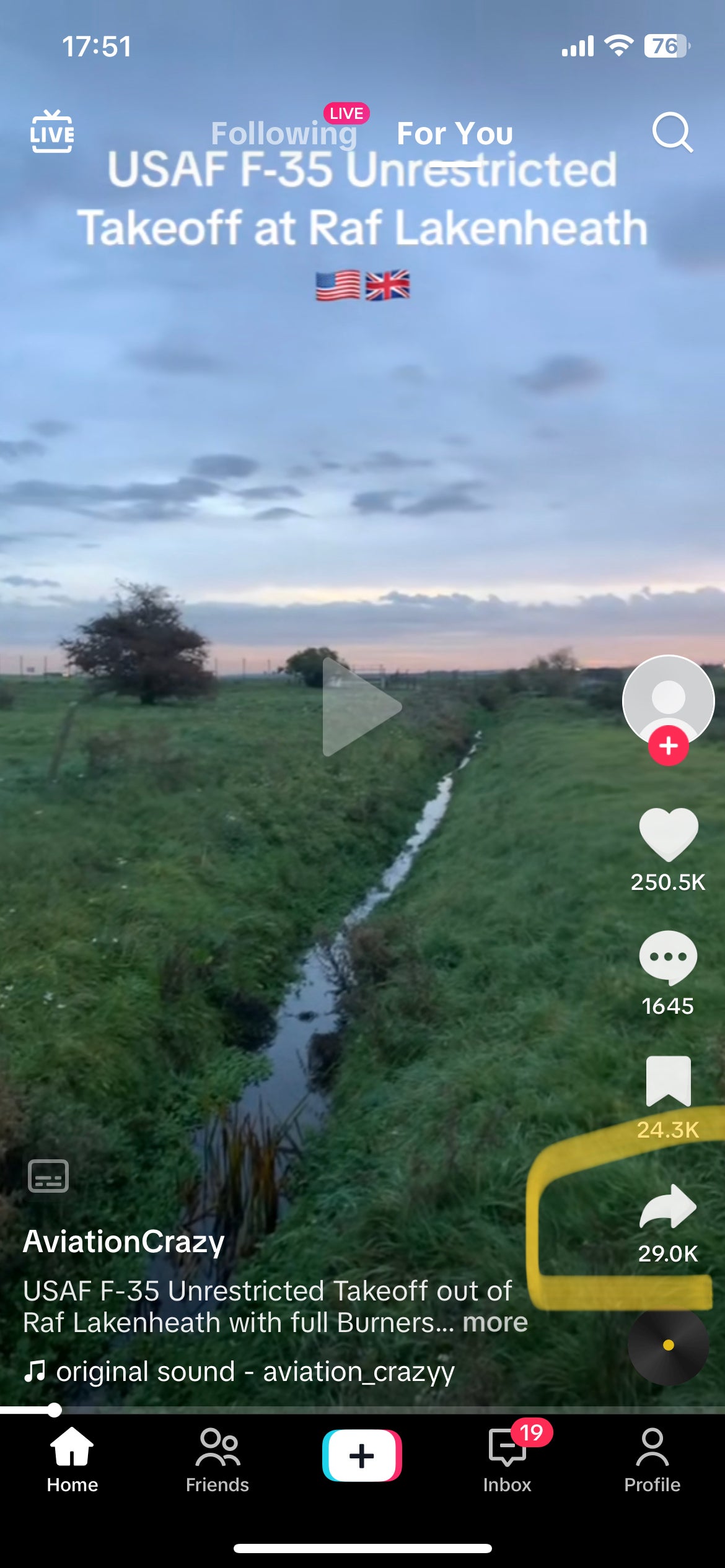
Task: Open the AviationCrazy username
Action: (x=124, y=1242)
